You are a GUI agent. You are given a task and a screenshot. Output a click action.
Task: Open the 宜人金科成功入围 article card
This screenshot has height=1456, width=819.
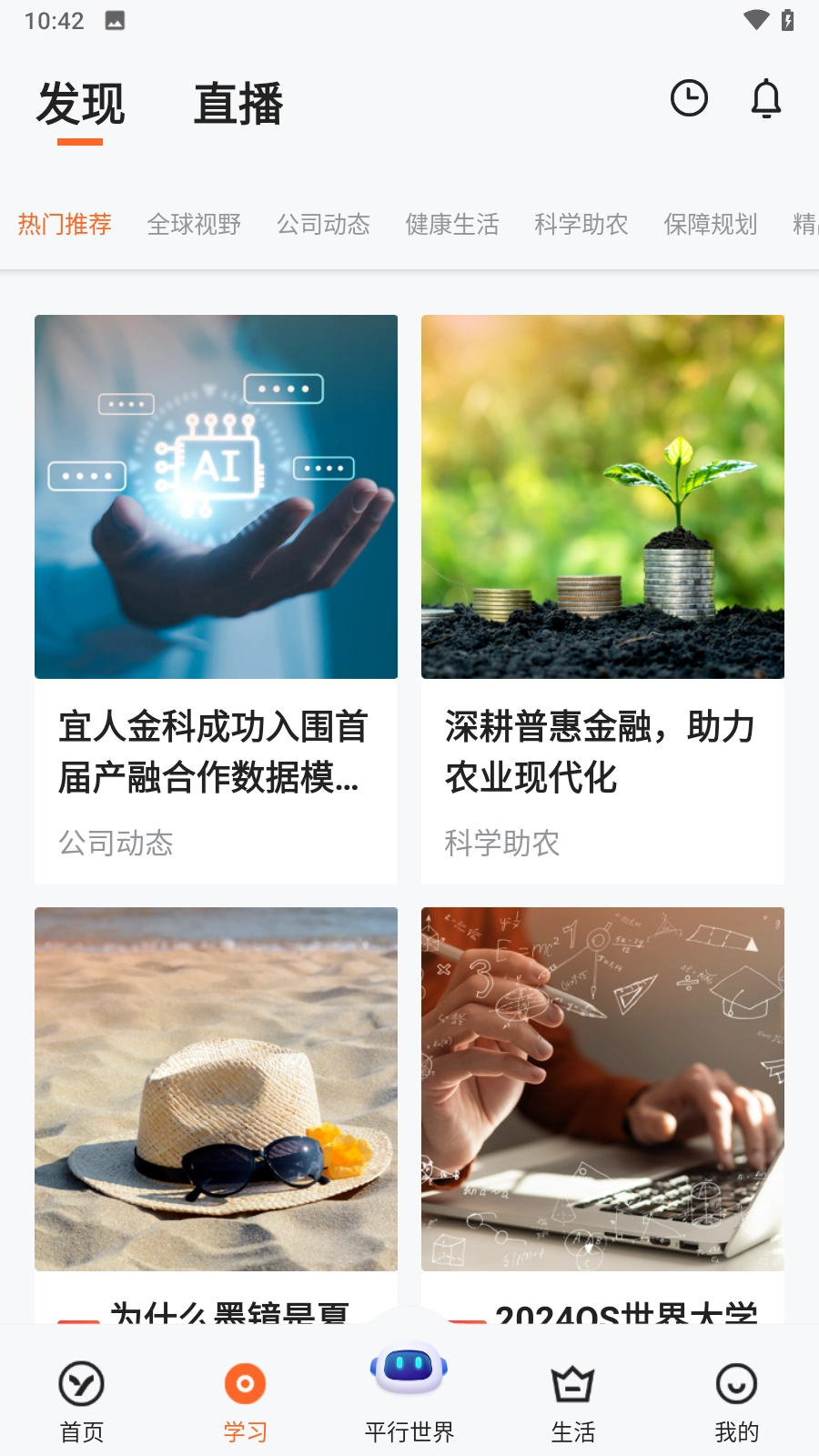[216, 599]
